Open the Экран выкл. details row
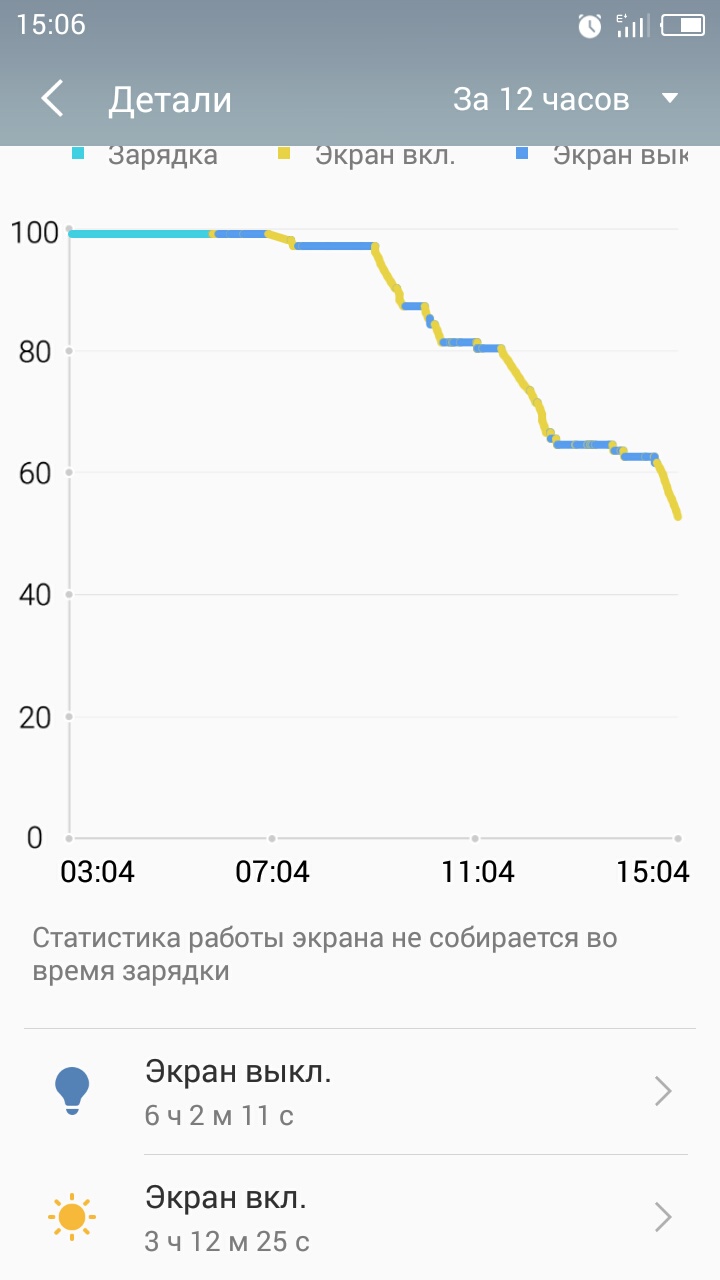720x1280 pixels. pyautogui.click(x=360, y=1092)
